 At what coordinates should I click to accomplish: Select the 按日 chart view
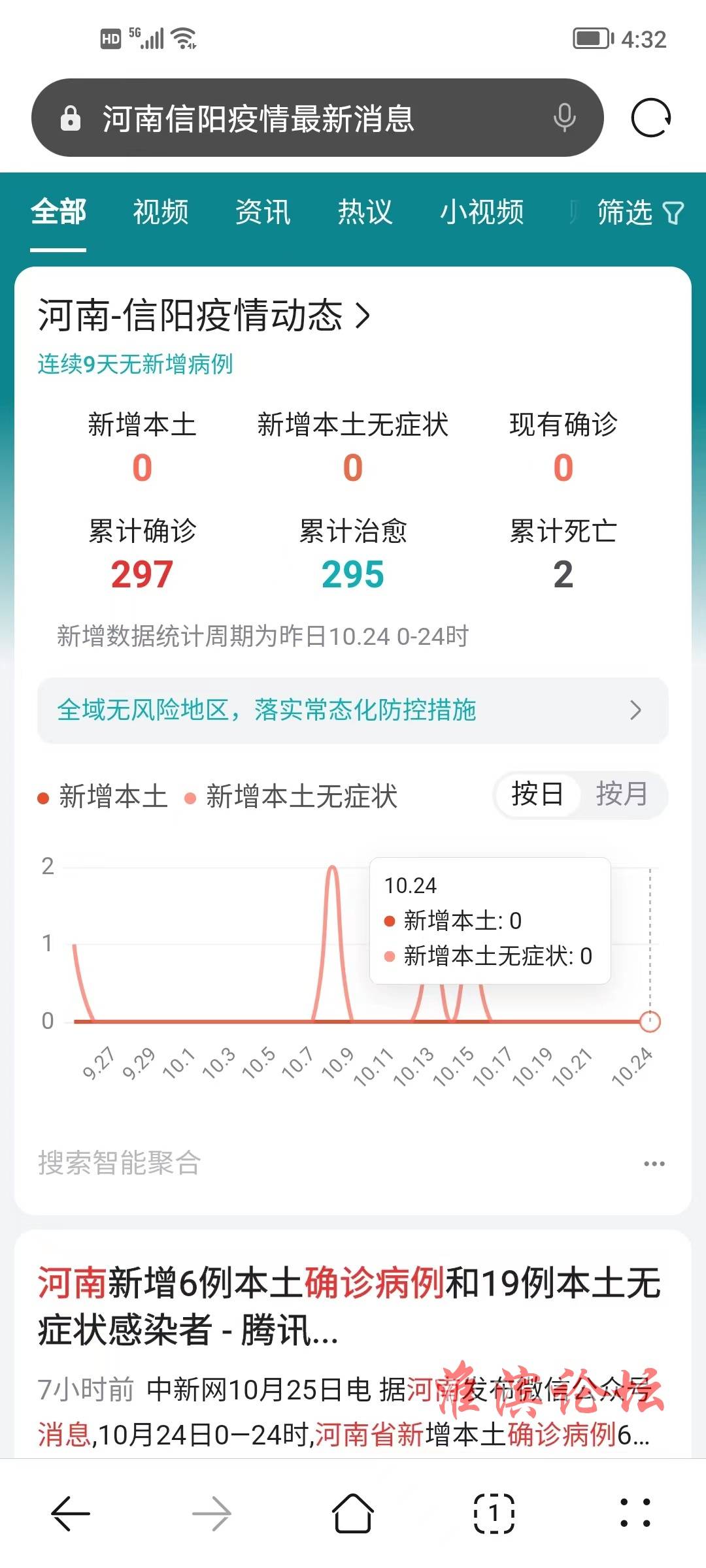(x=537, y=794)
